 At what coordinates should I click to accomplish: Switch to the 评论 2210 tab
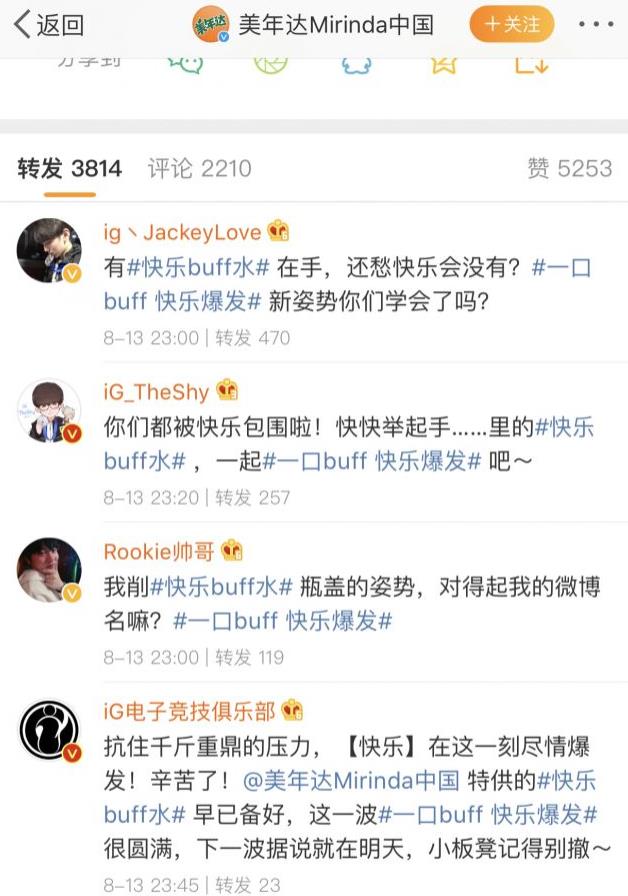coord(199,168)
